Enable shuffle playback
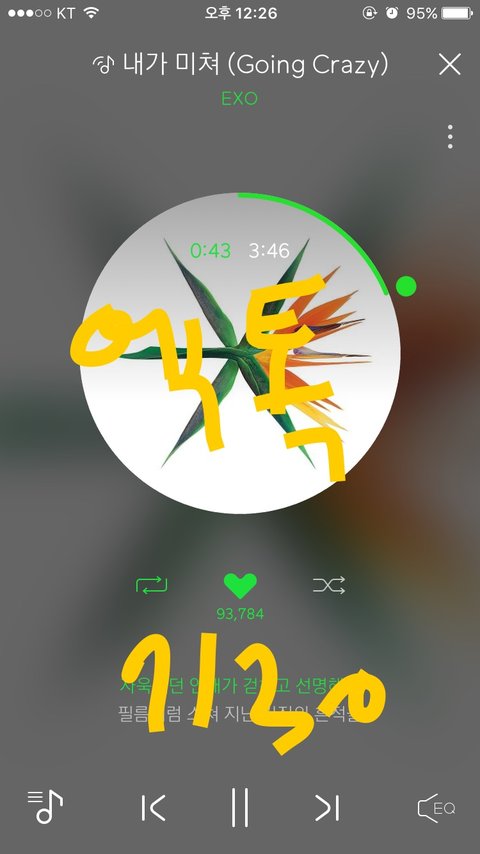 [x=329, y=585]
